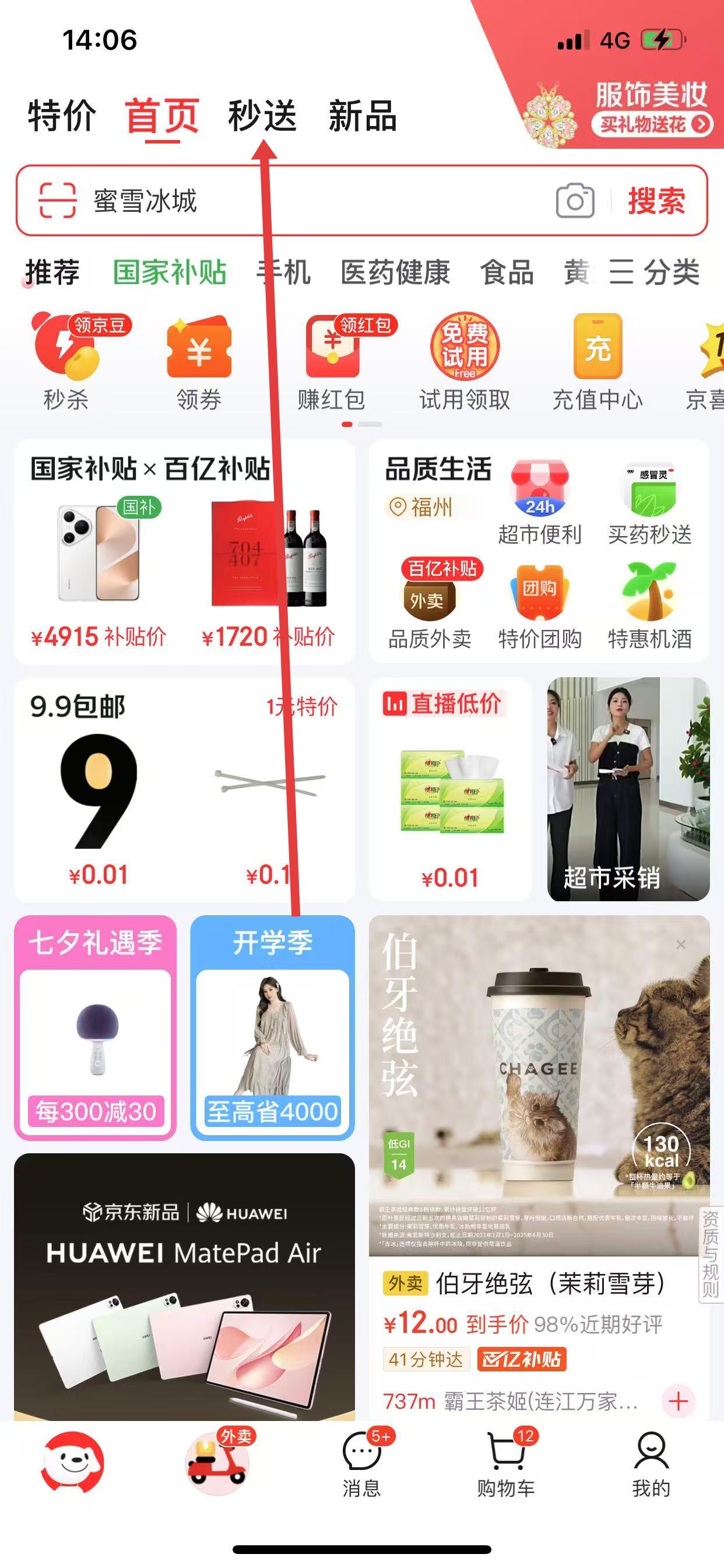Tap the scan icon in the search box
The height and width of the screenshot is (1568, 724).
[x=57, y=200]
